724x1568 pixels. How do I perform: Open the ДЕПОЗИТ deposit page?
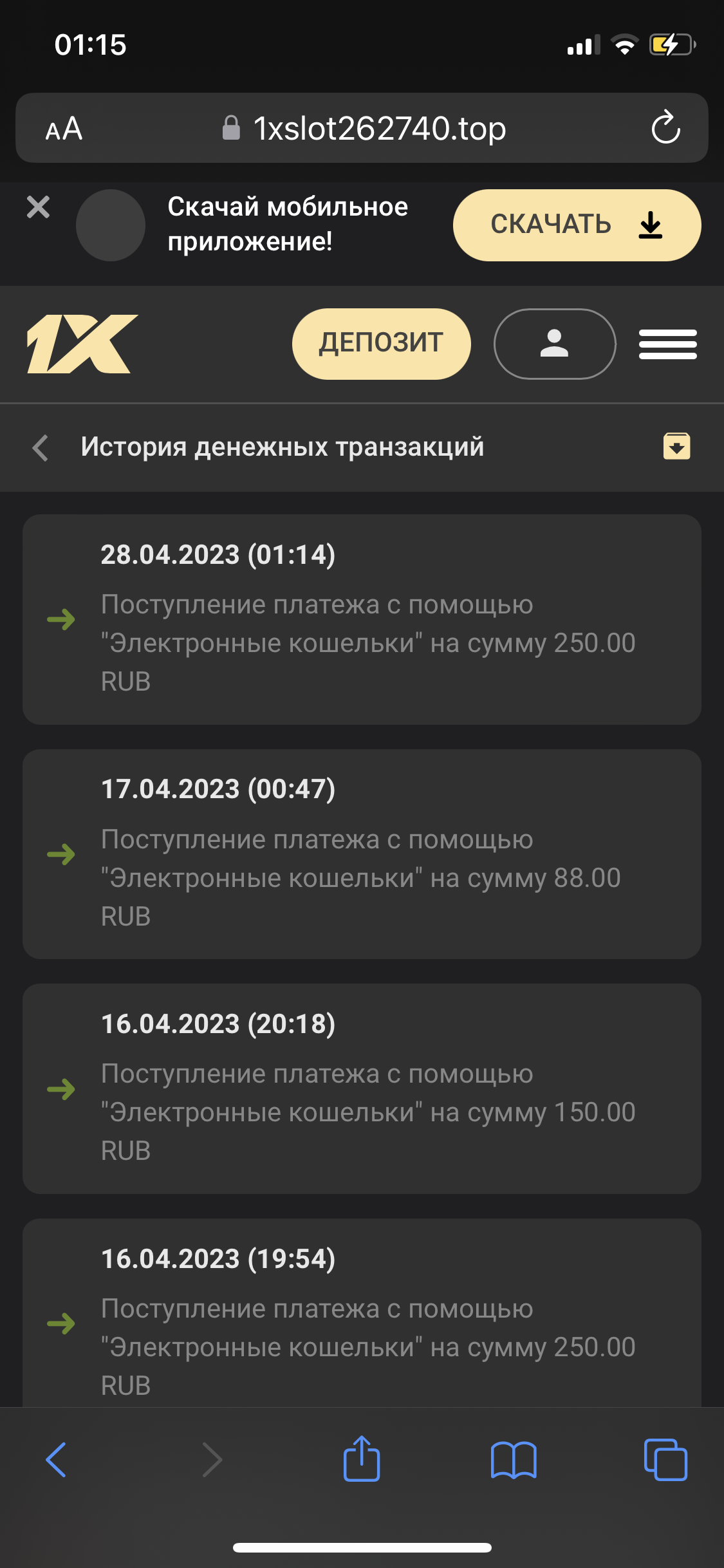tap(381, 343)
